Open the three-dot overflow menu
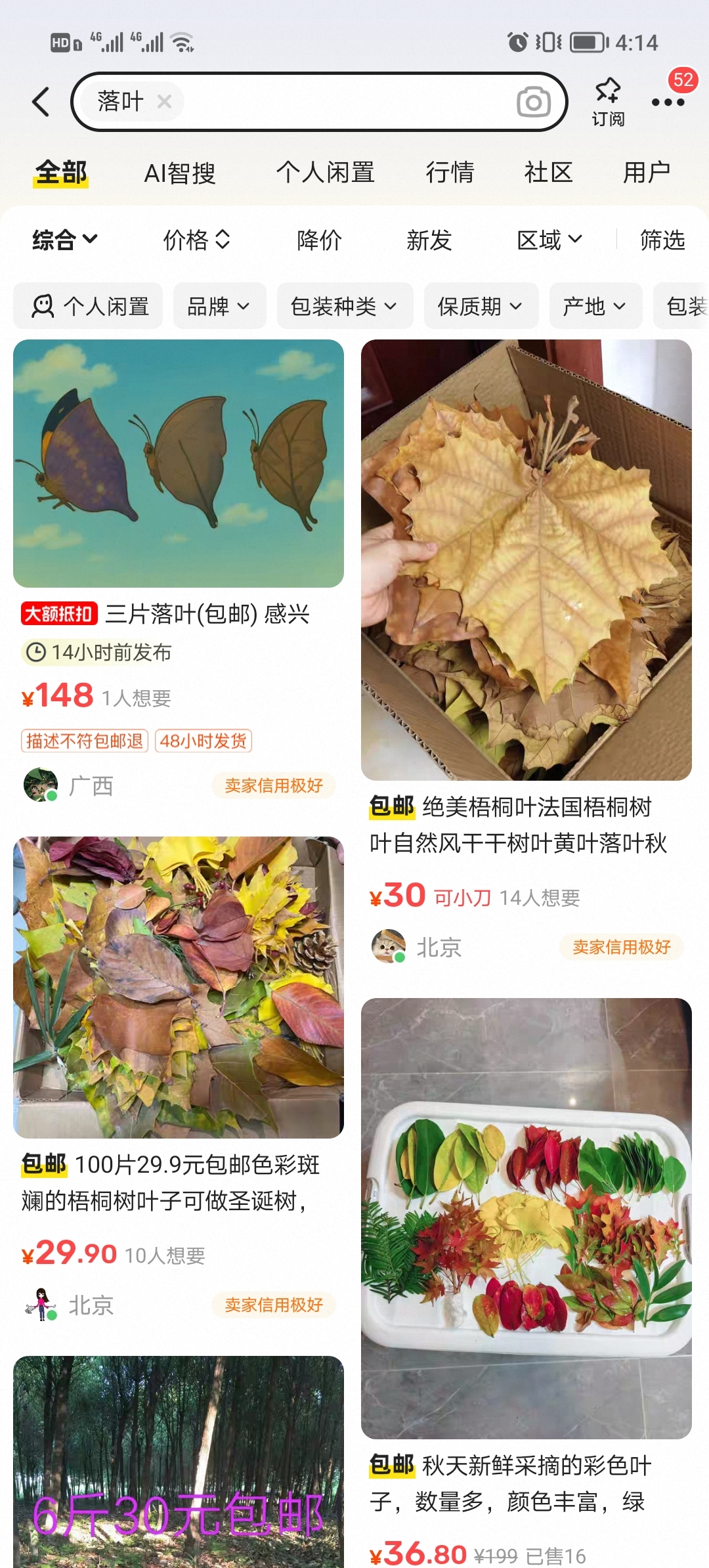Viewport: 709px width, 1568px height. tap(668, 102)
